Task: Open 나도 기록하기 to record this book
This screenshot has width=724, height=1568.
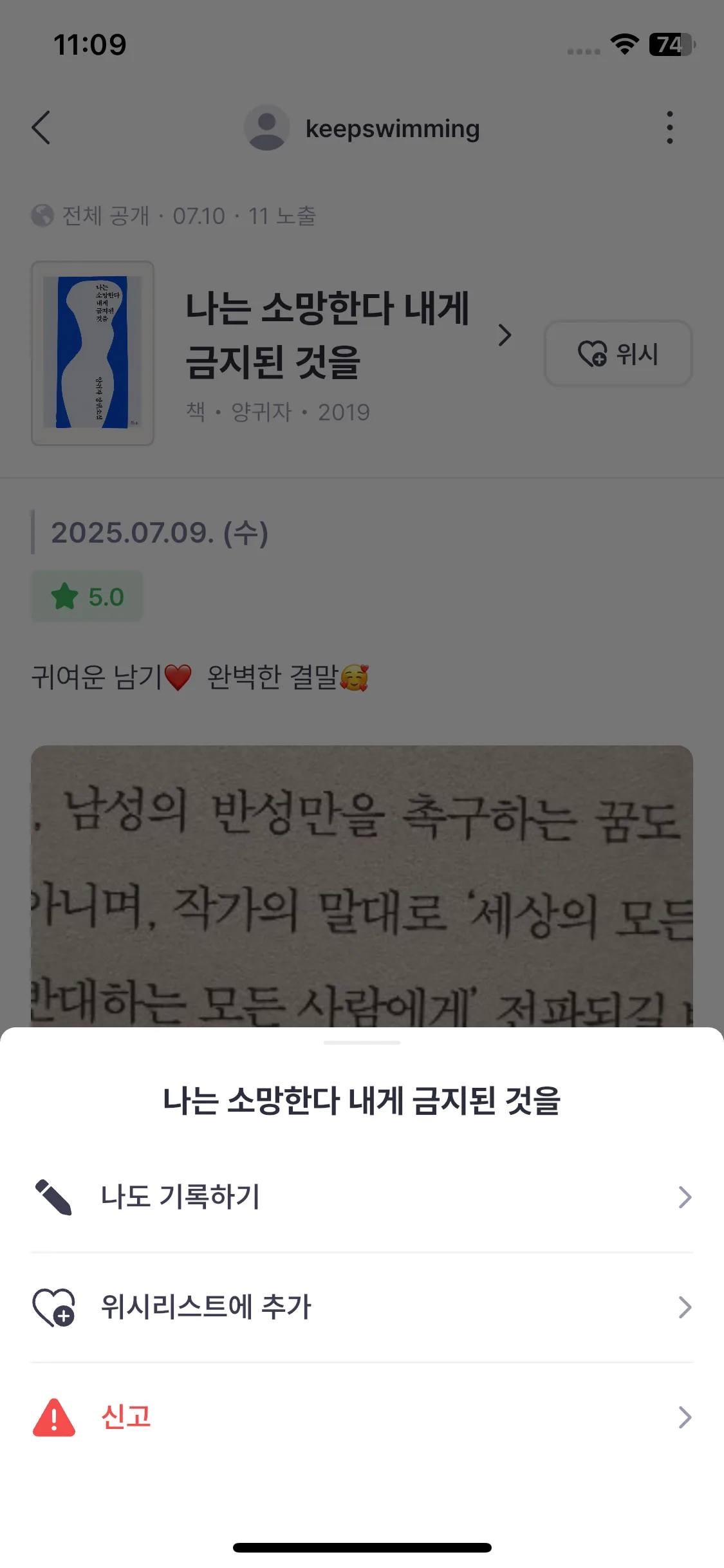Action: tap(360, 1197)
